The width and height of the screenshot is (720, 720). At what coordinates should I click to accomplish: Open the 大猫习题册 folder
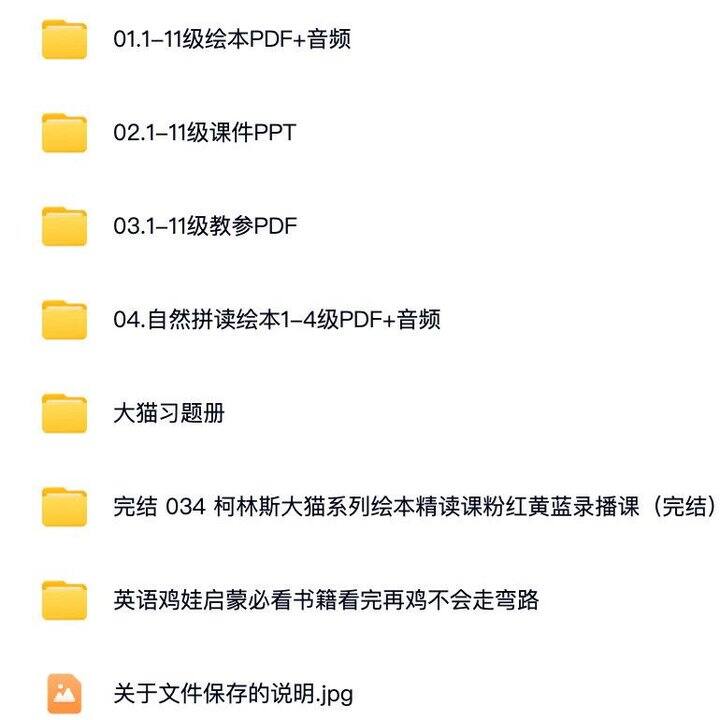click(x=169, y=412)
